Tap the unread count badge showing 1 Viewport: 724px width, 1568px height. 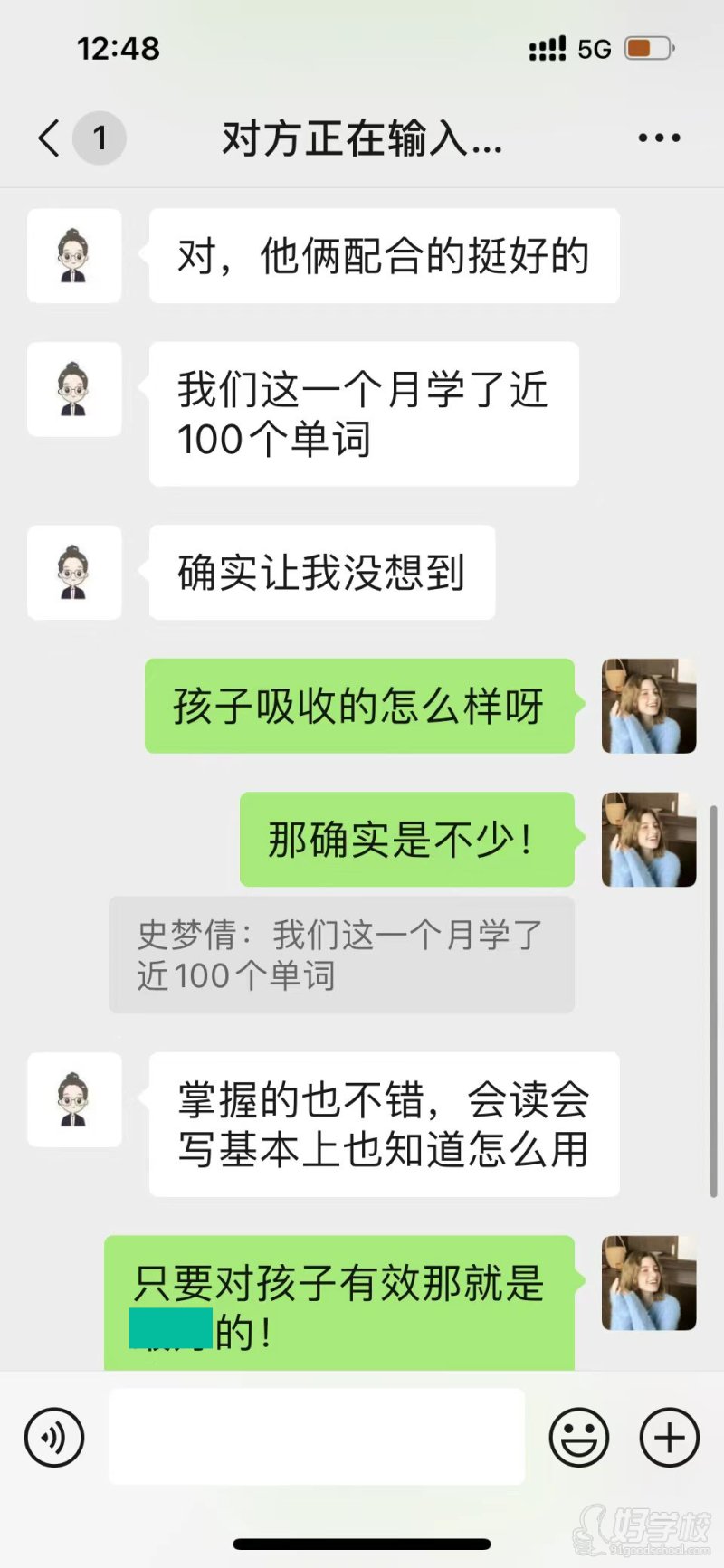[100, 138]
